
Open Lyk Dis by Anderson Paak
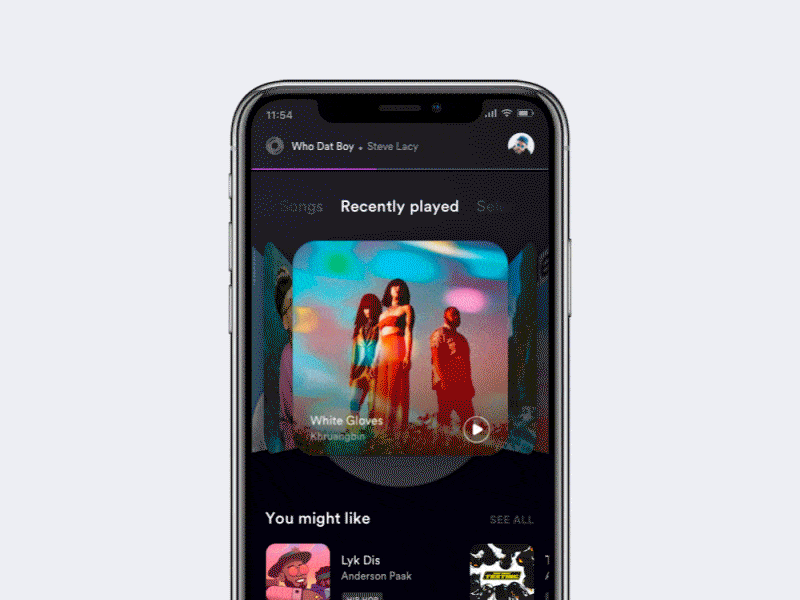(x=376, y=568)
